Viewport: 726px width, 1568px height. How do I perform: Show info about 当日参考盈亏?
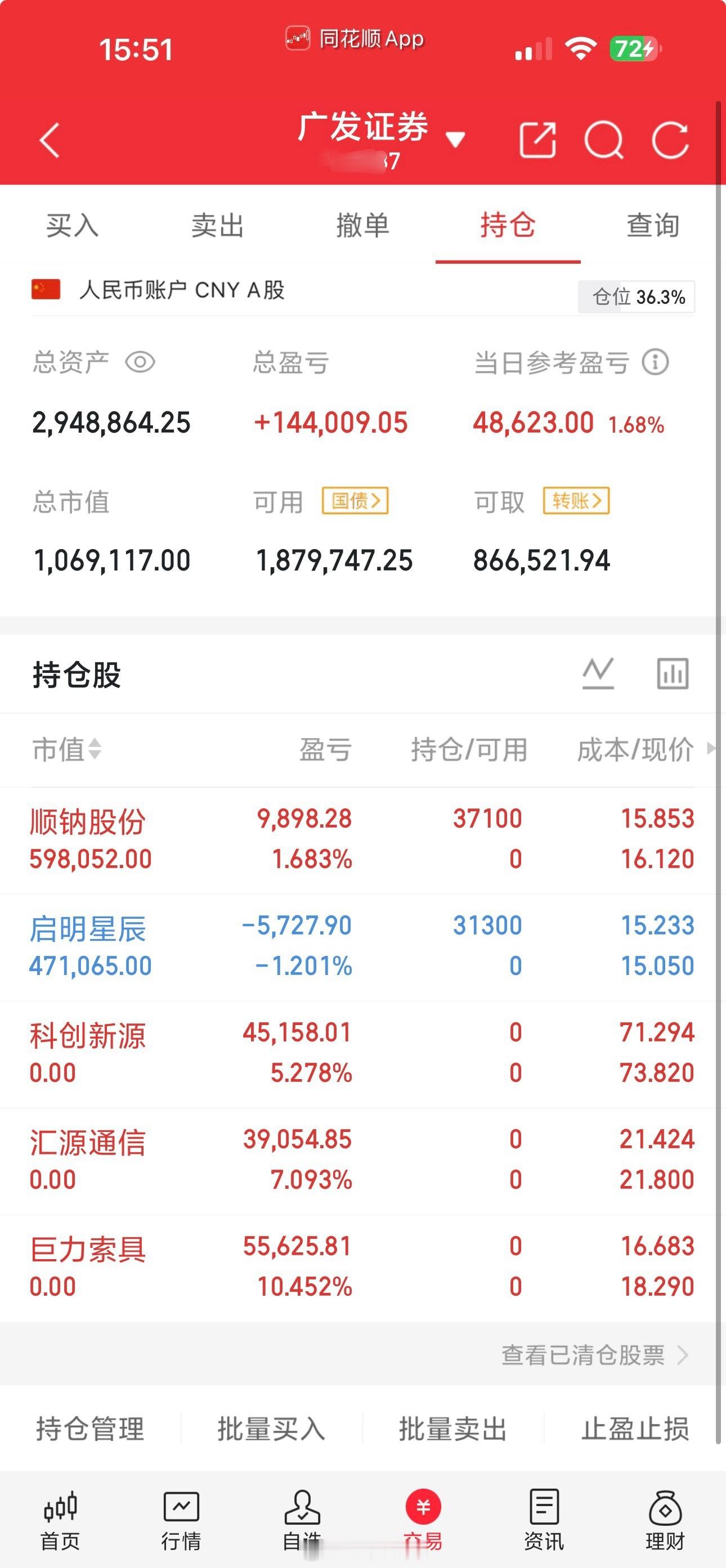[655, 362]
